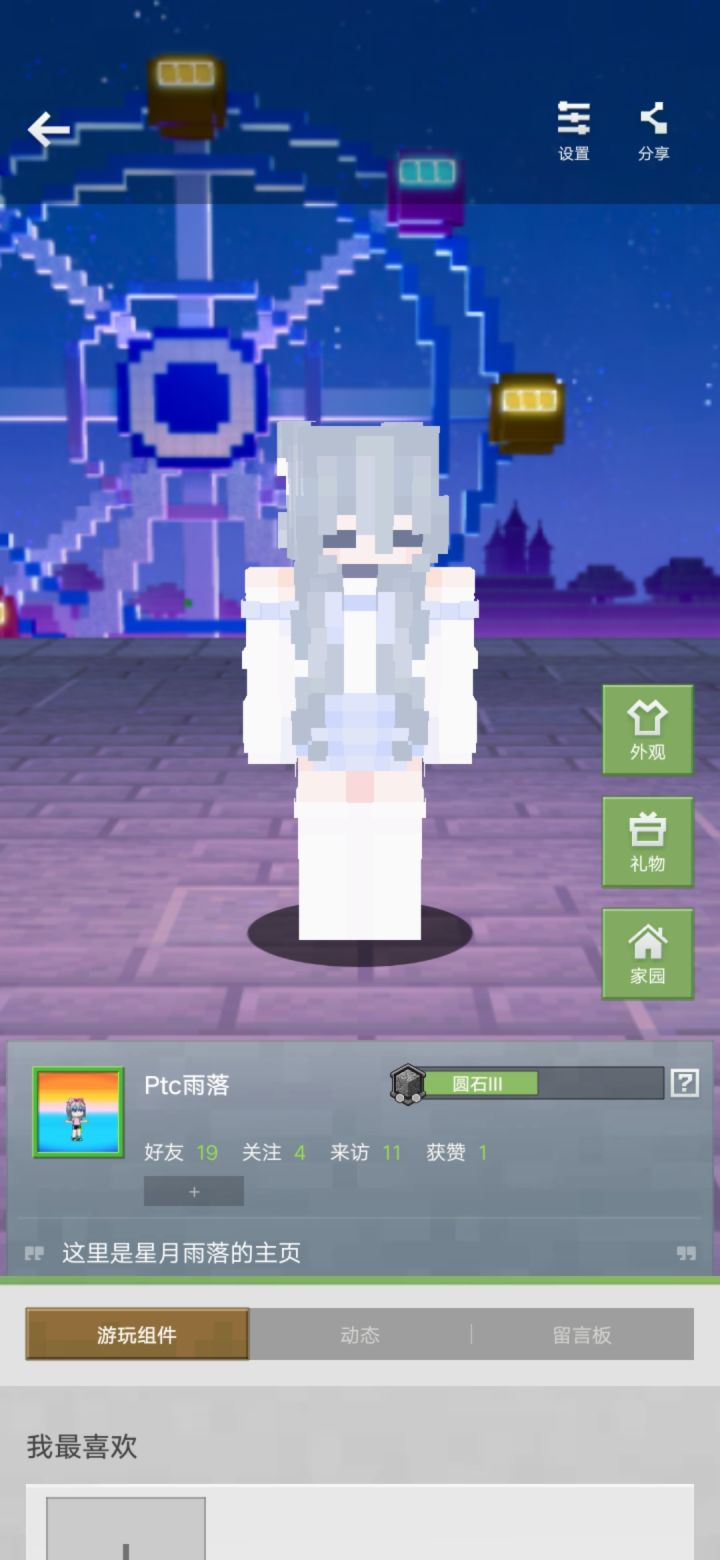Tap the closing quote mark icon
Viewport: 720px width, 1560px height.
pos(688,1253)
